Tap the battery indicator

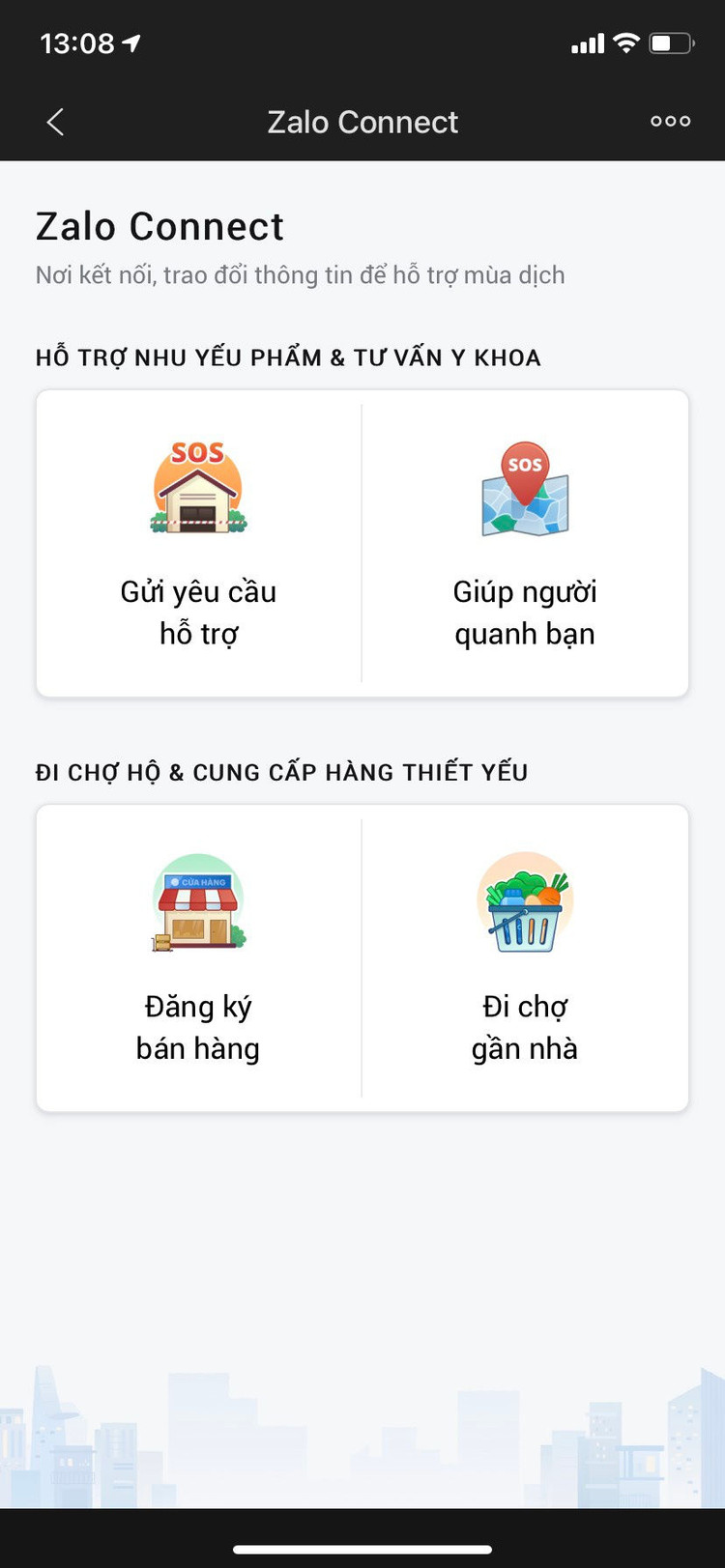(669, 43)
